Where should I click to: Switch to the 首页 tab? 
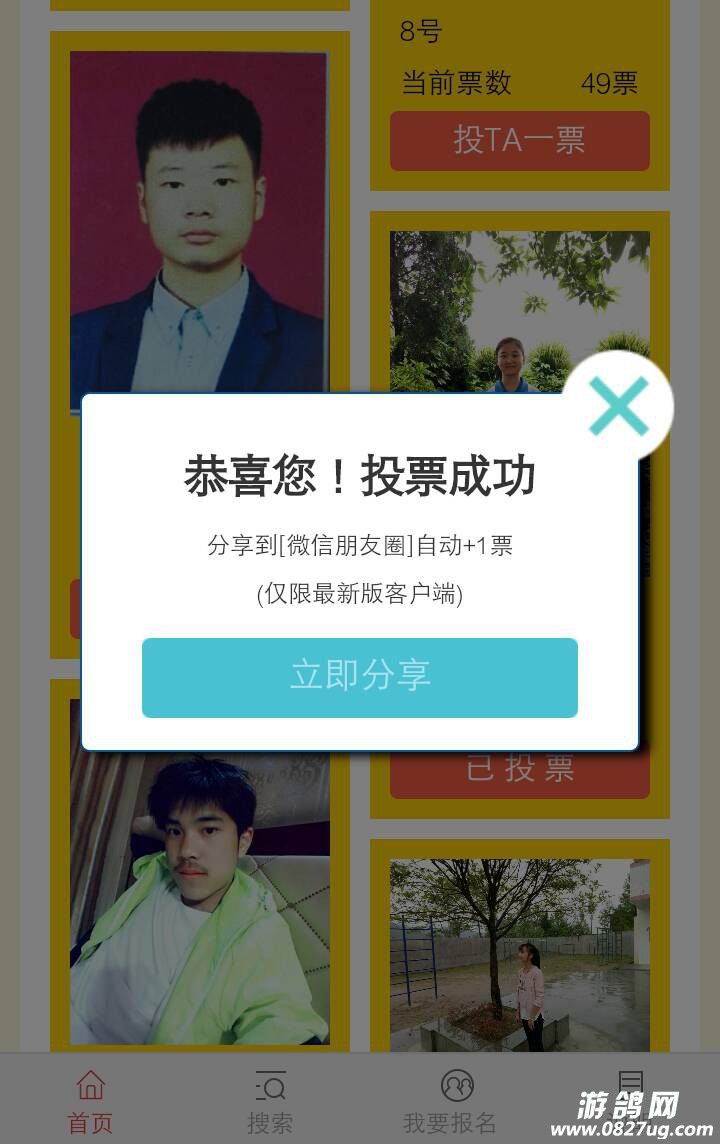(x=90, y=1101)
